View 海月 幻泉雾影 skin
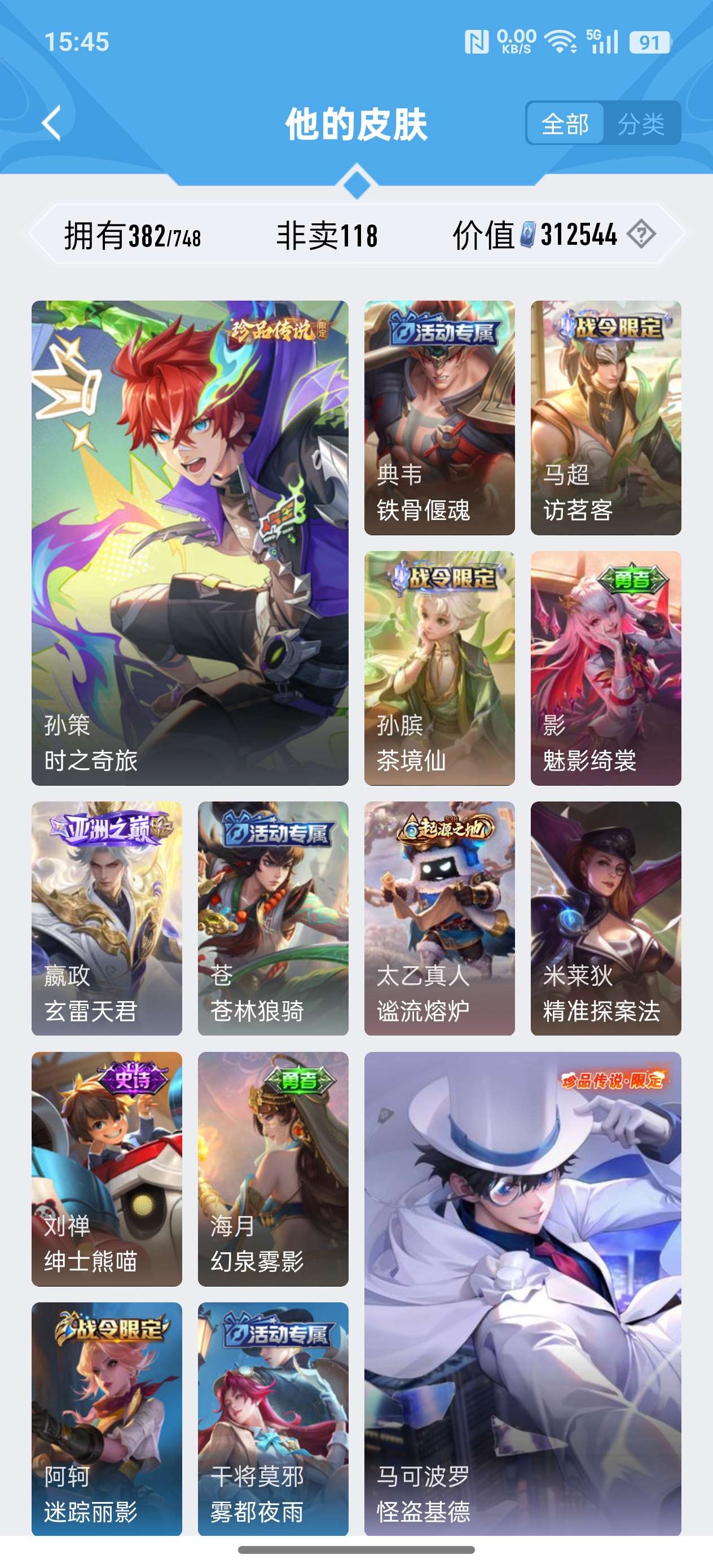This screenshot has width=713, height=1568. pyautogui.click(x=273, y=1169)
